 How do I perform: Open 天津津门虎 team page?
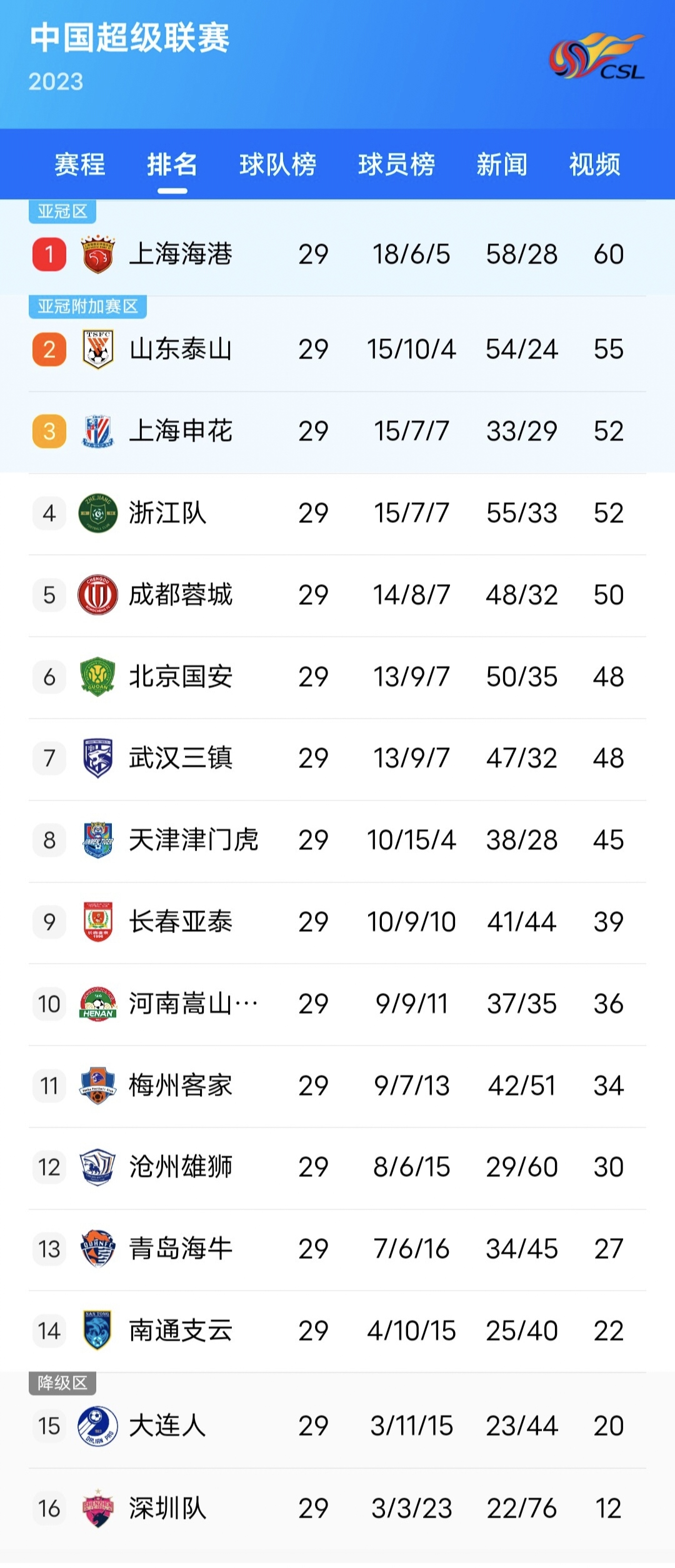[193, 840]
